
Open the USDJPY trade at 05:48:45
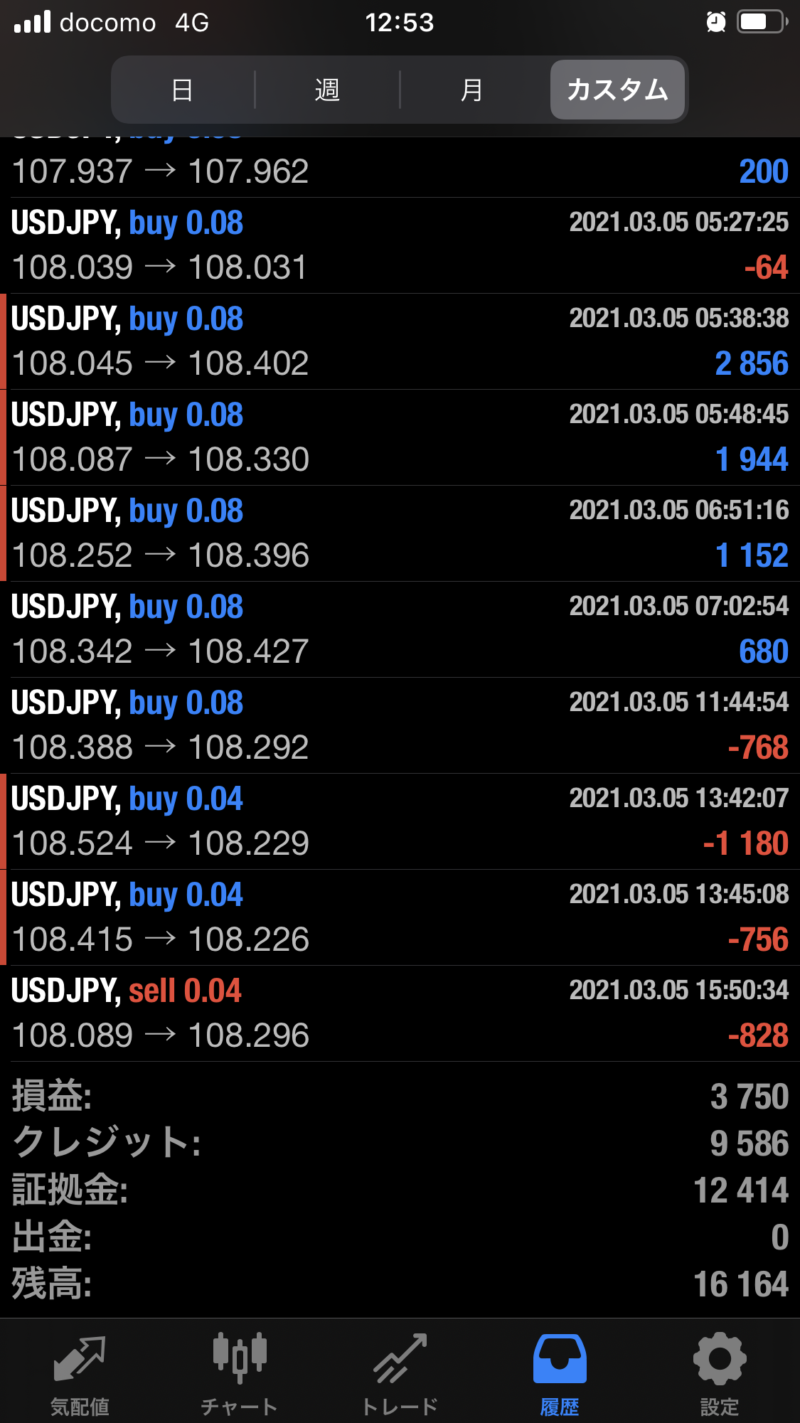pos(400,437)
